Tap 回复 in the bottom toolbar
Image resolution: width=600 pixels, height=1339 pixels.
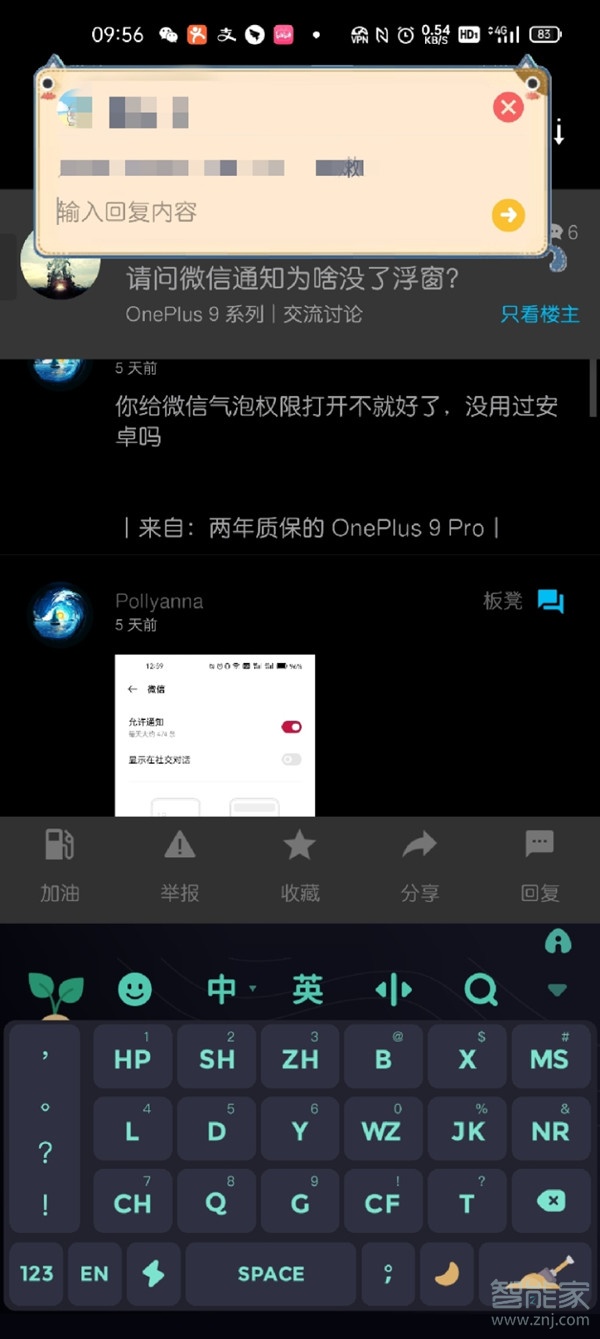[x=540, y=867]
